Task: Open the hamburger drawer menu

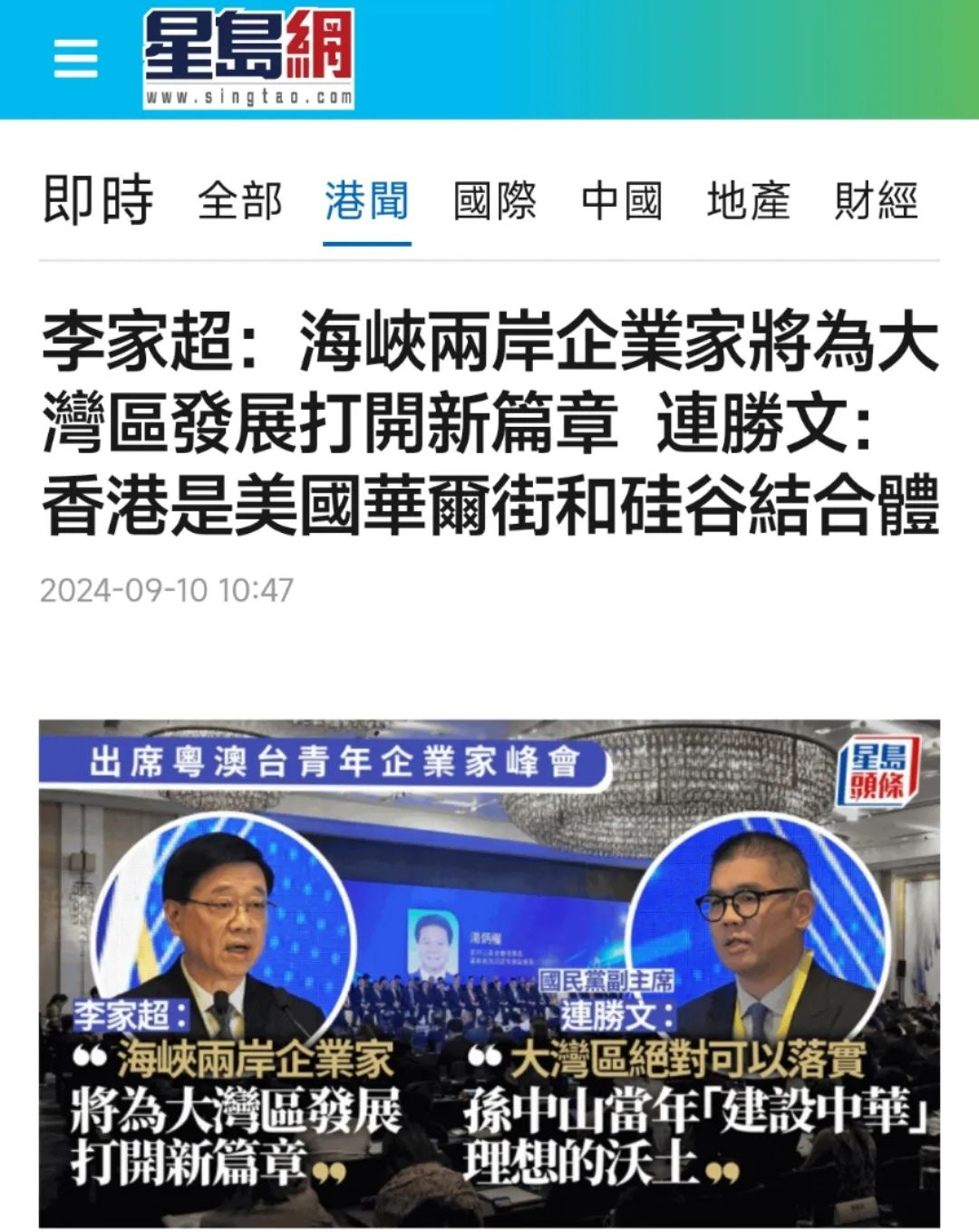Action: pos(75,60)
